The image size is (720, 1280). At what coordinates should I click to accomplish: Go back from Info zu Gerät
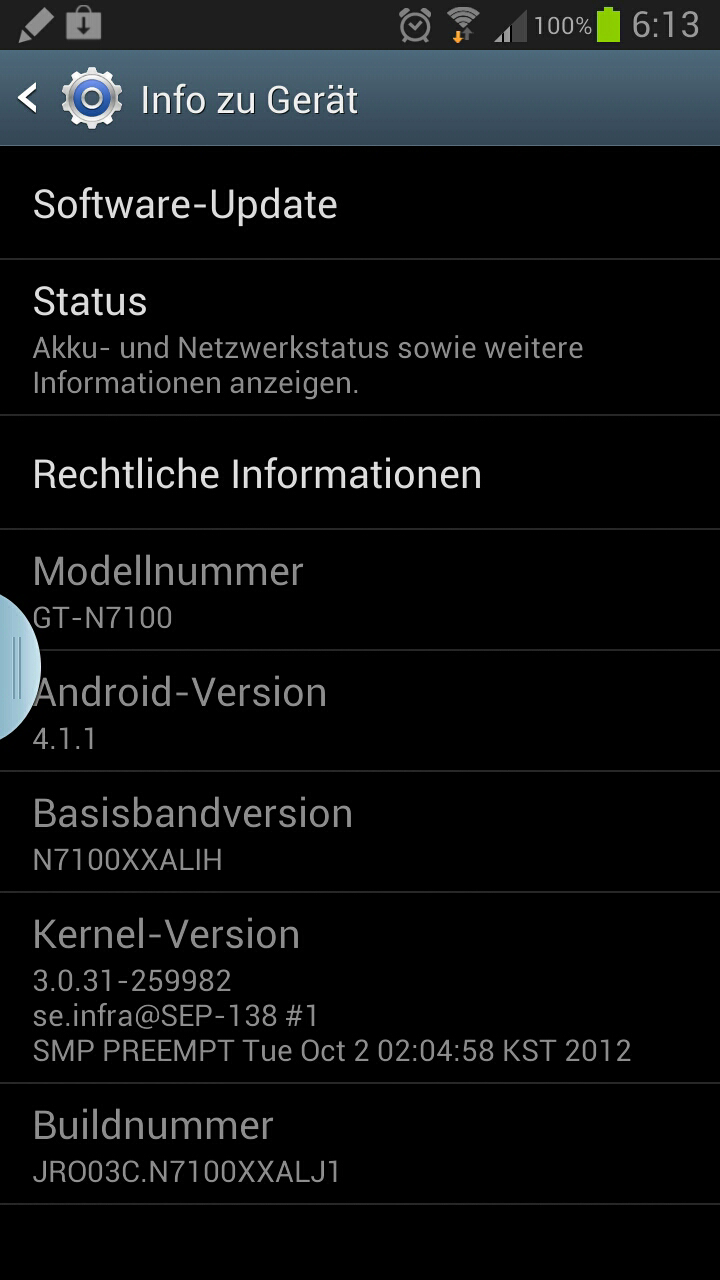28,99
